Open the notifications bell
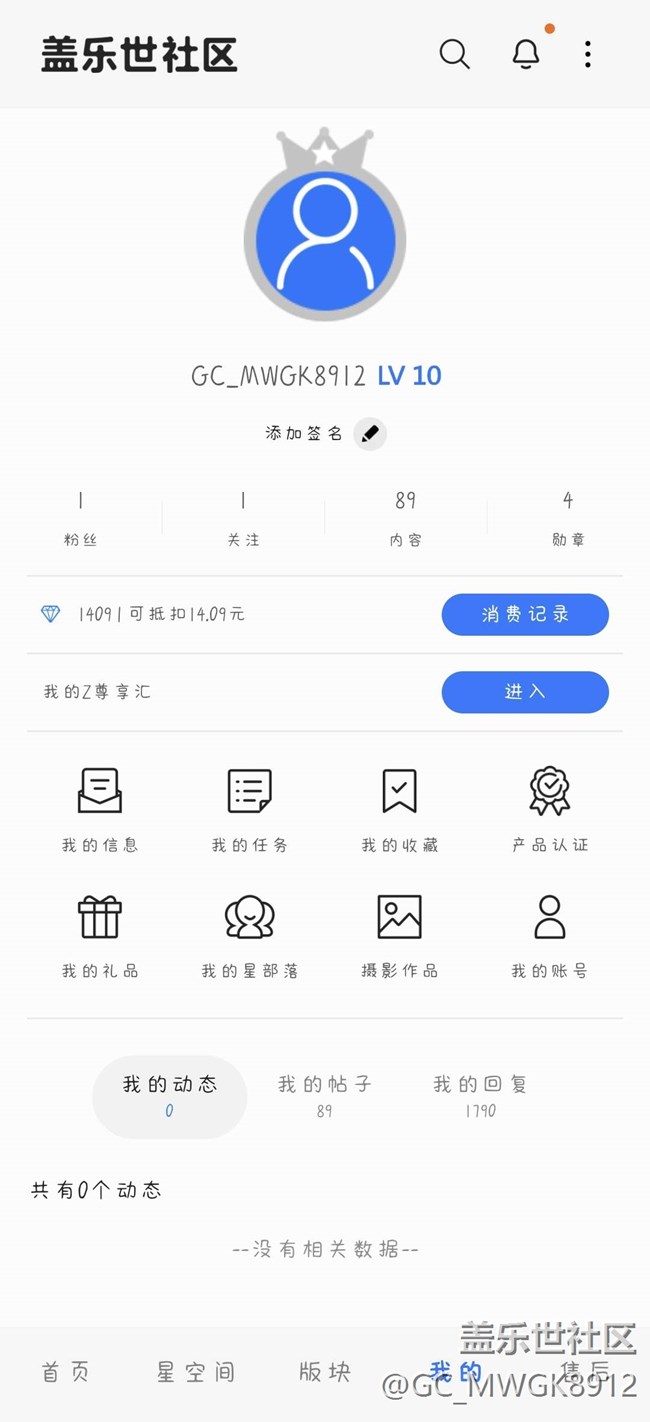 click(x=526, y=54)
